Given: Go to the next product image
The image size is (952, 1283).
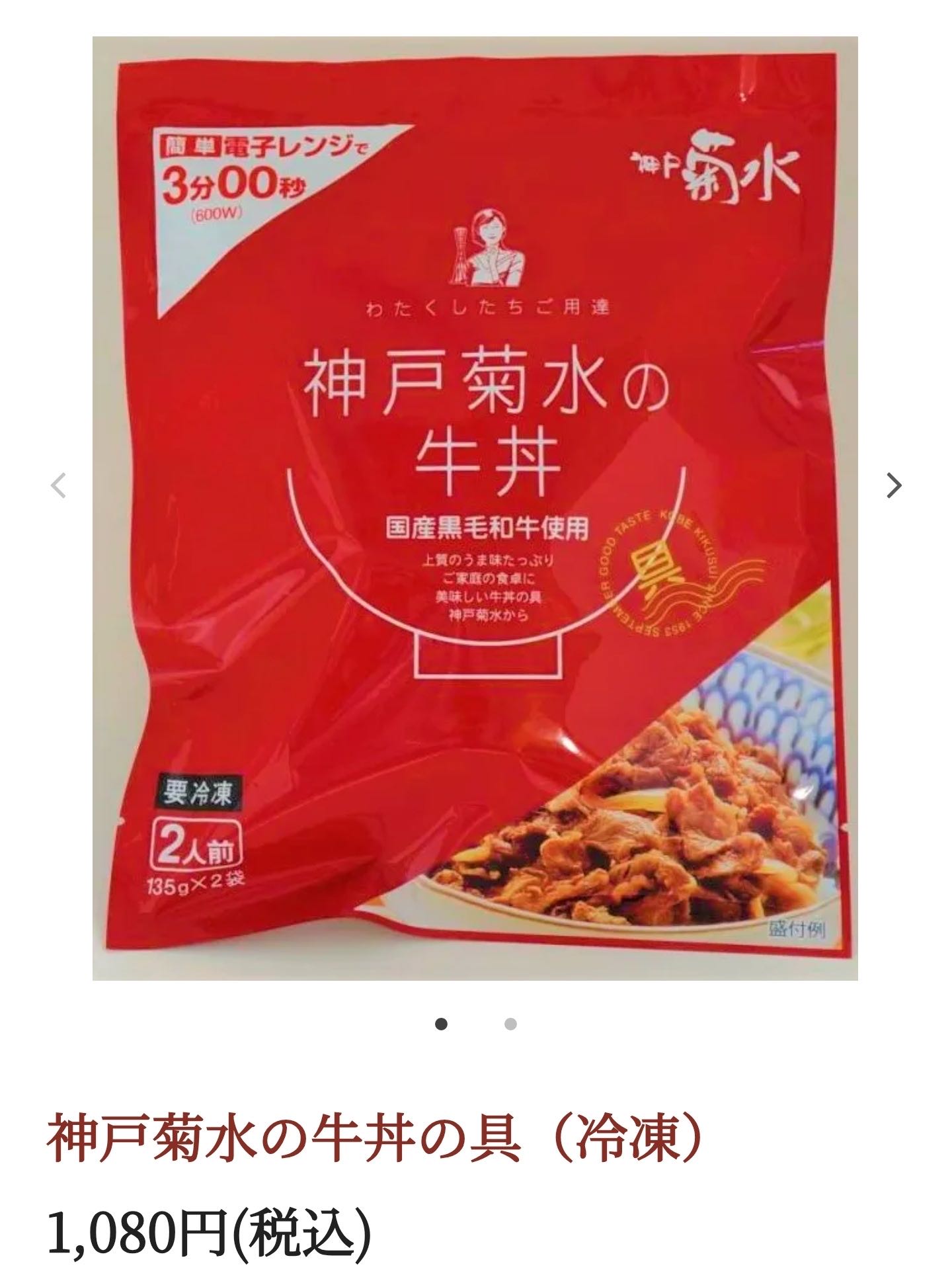Looking at the screenshot, I should (894, 486).
